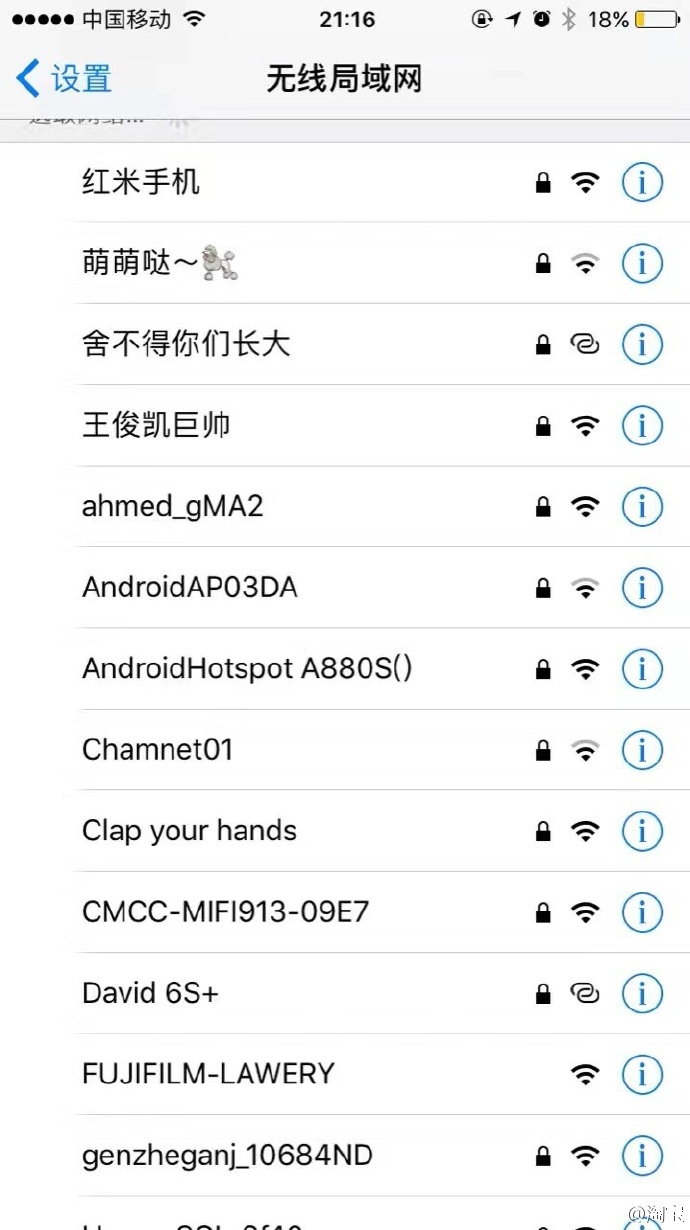Show details for ahmed_gMA2
The width and height of the screenshot is (690, 1230).
pos(642,506)
